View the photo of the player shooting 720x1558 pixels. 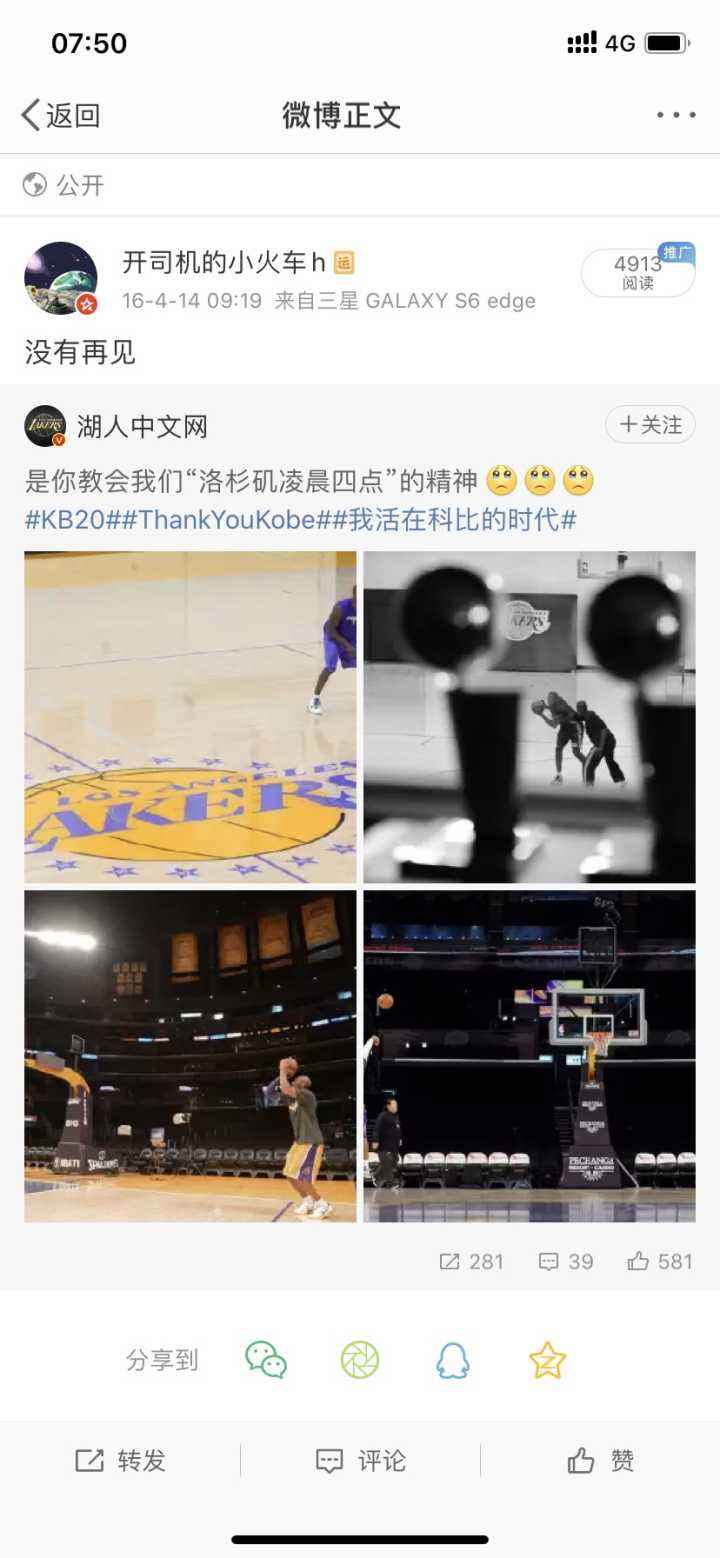coord(190,1056)
